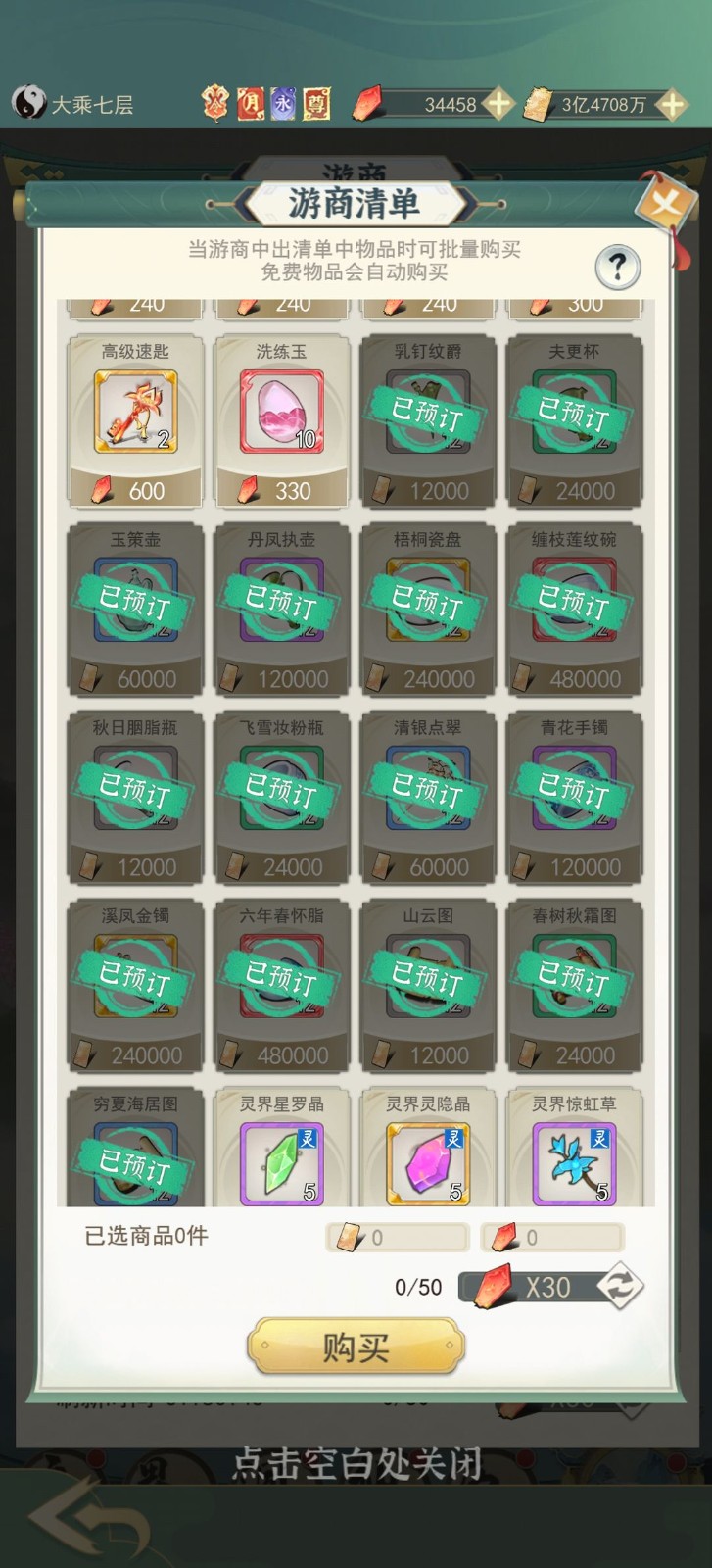Add more red gems via plus
712x1568 pixels.
pyautogui.click(x=498, y=104)
